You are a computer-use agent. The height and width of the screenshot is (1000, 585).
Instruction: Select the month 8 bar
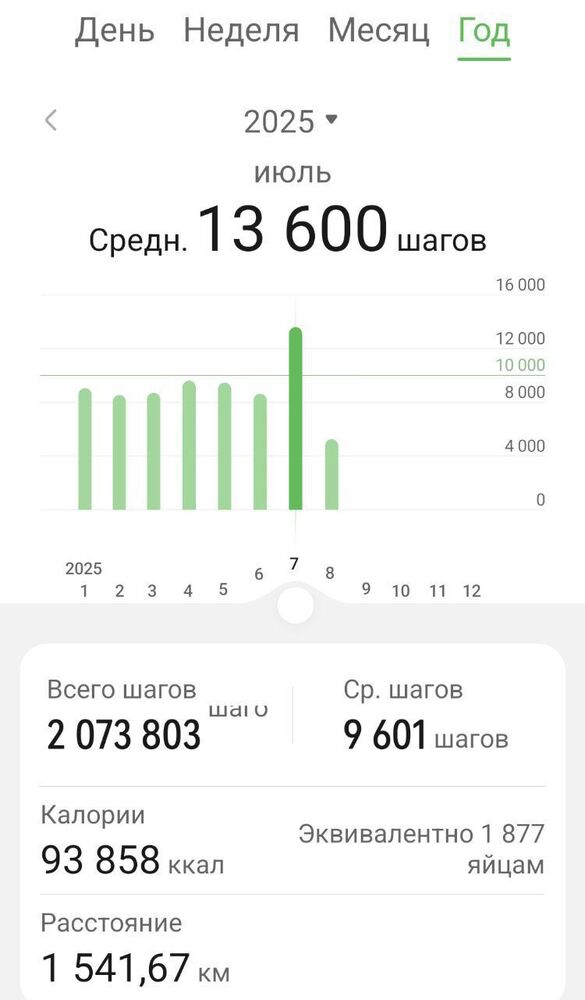[331, 474]
